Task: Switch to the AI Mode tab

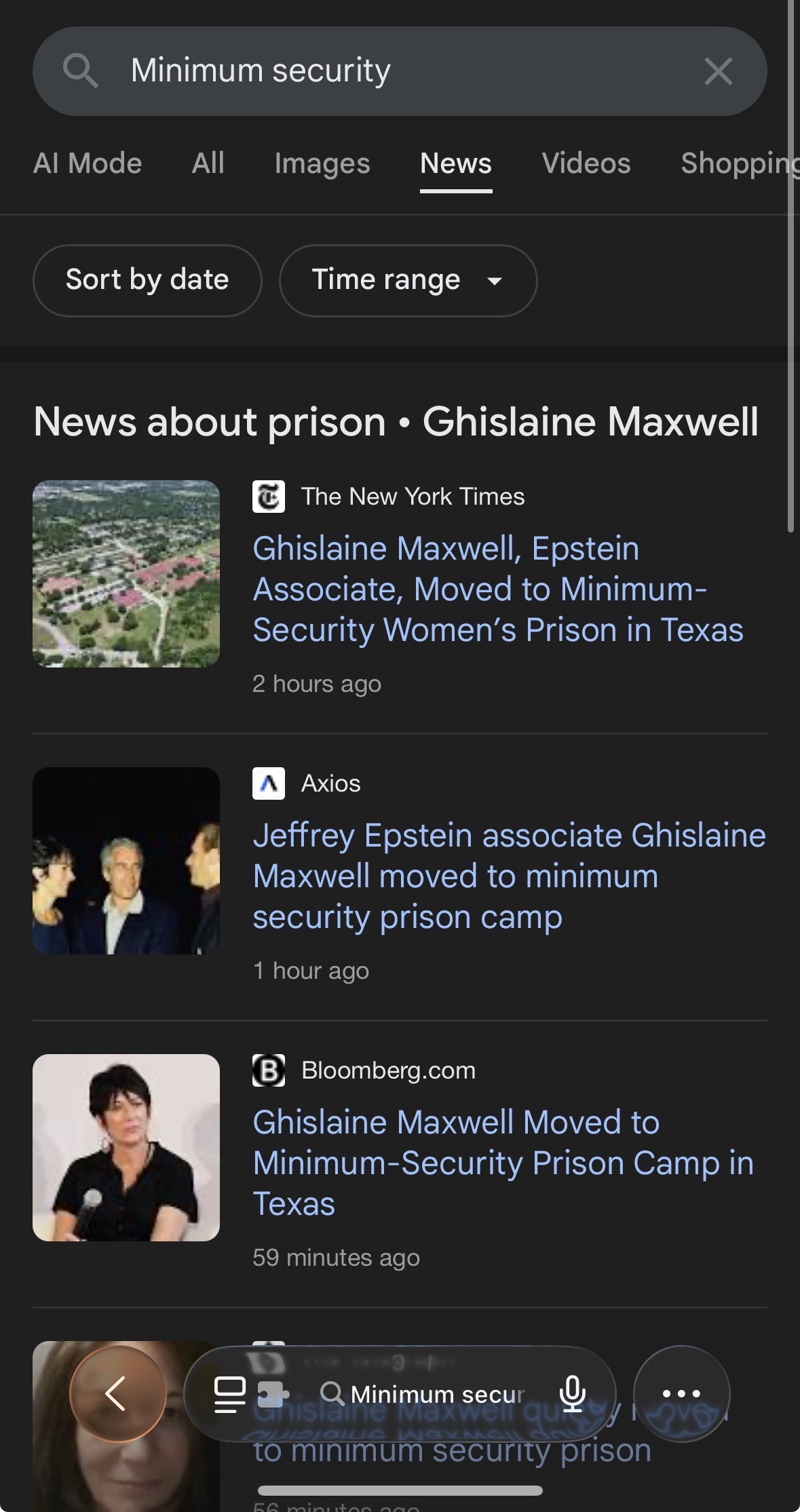Action: tap(88, 163)
